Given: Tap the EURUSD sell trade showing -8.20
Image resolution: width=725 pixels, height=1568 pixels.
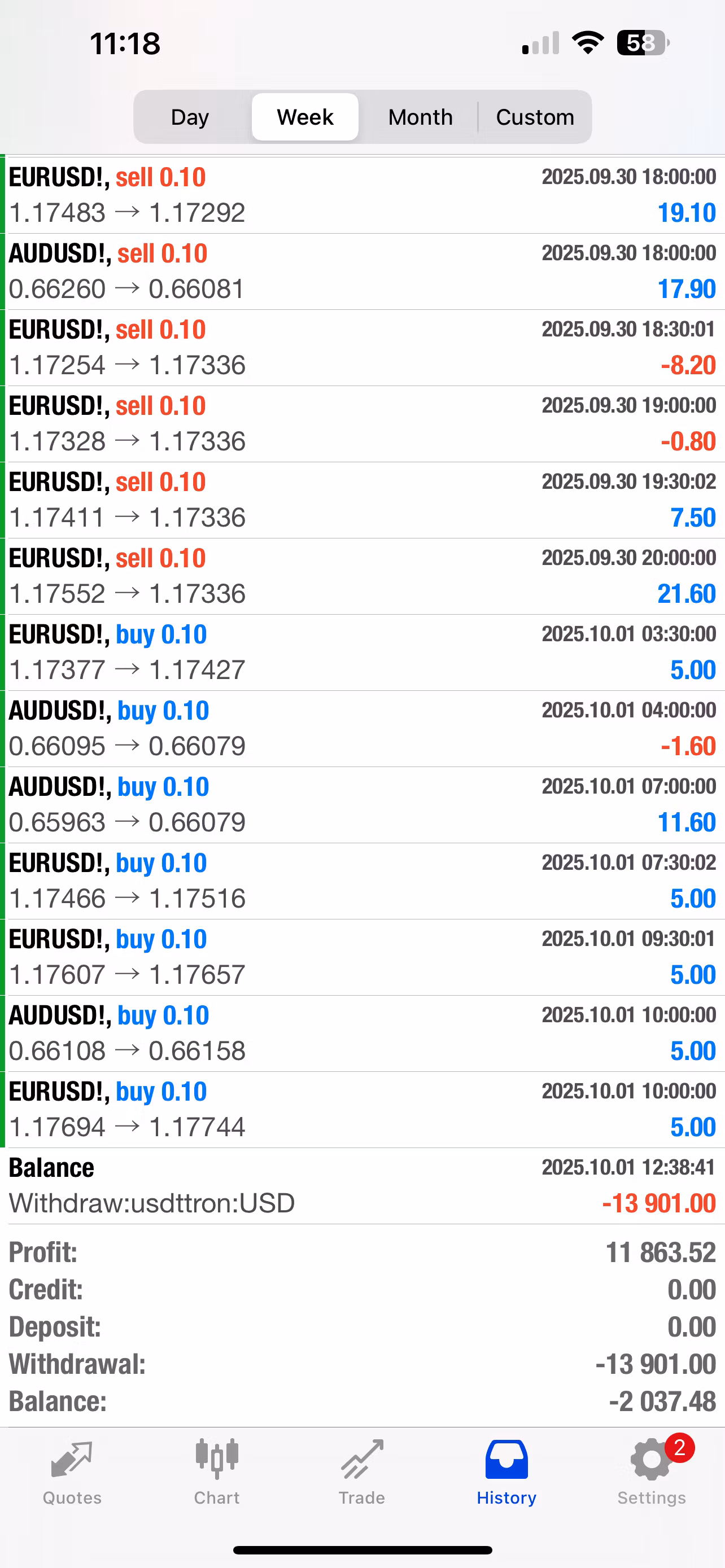Looking at the screenshot, I should pos(362,346).
